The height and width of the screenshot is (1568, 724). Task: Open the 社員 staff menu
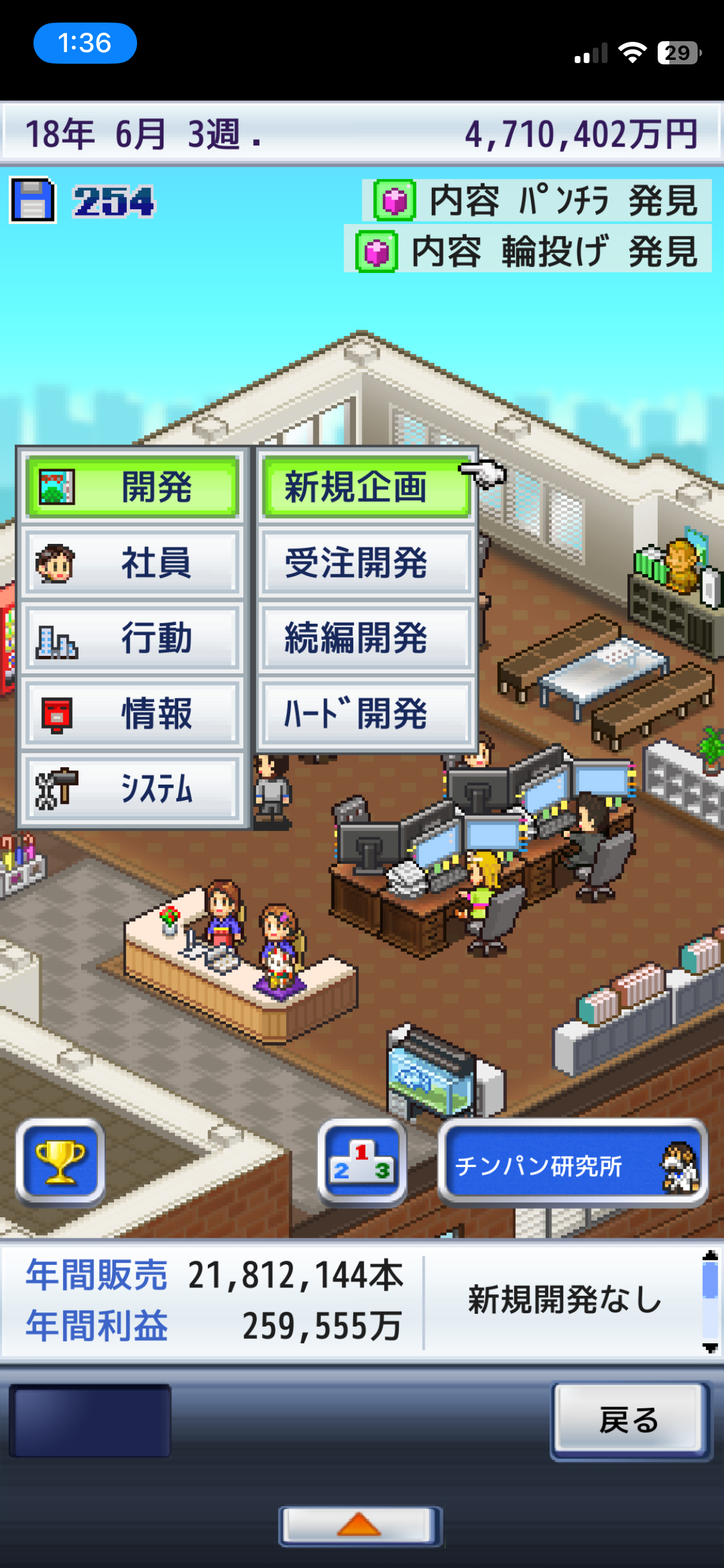point(133,563)
